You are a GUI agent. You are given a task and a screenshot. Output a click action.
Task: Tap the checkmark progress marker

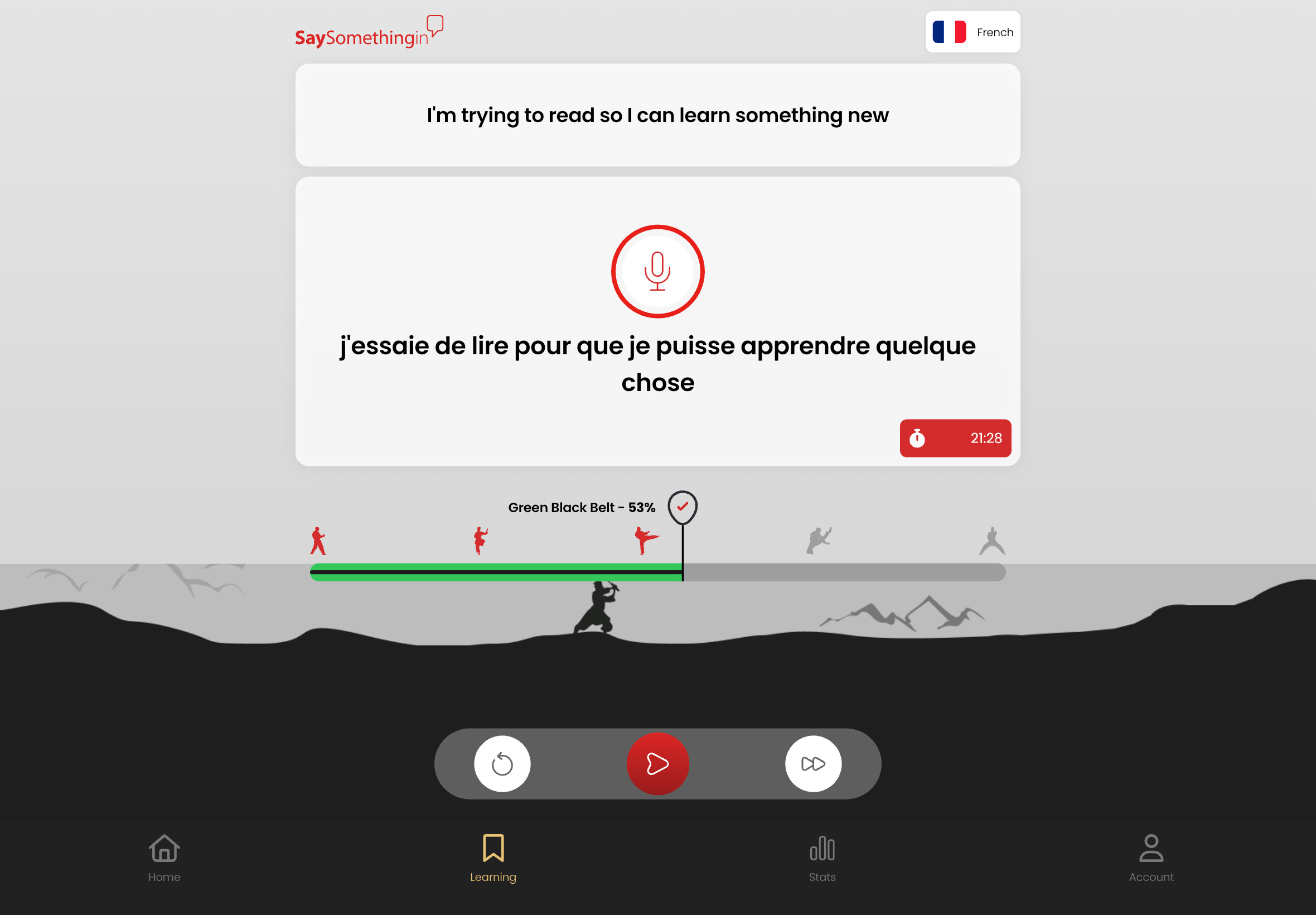[x=682, y=506]
